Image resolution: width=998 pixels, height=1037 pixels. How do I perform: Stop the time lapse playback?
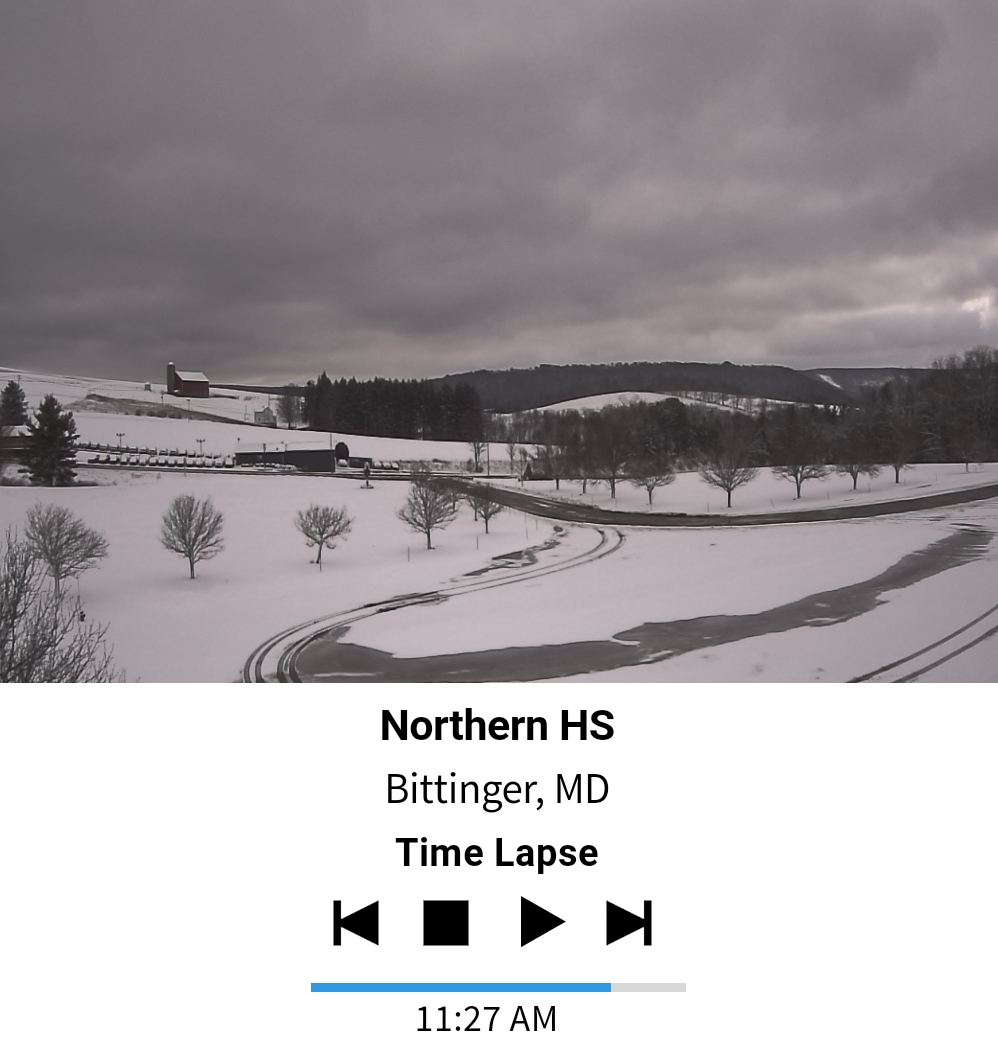pos(446,922)
